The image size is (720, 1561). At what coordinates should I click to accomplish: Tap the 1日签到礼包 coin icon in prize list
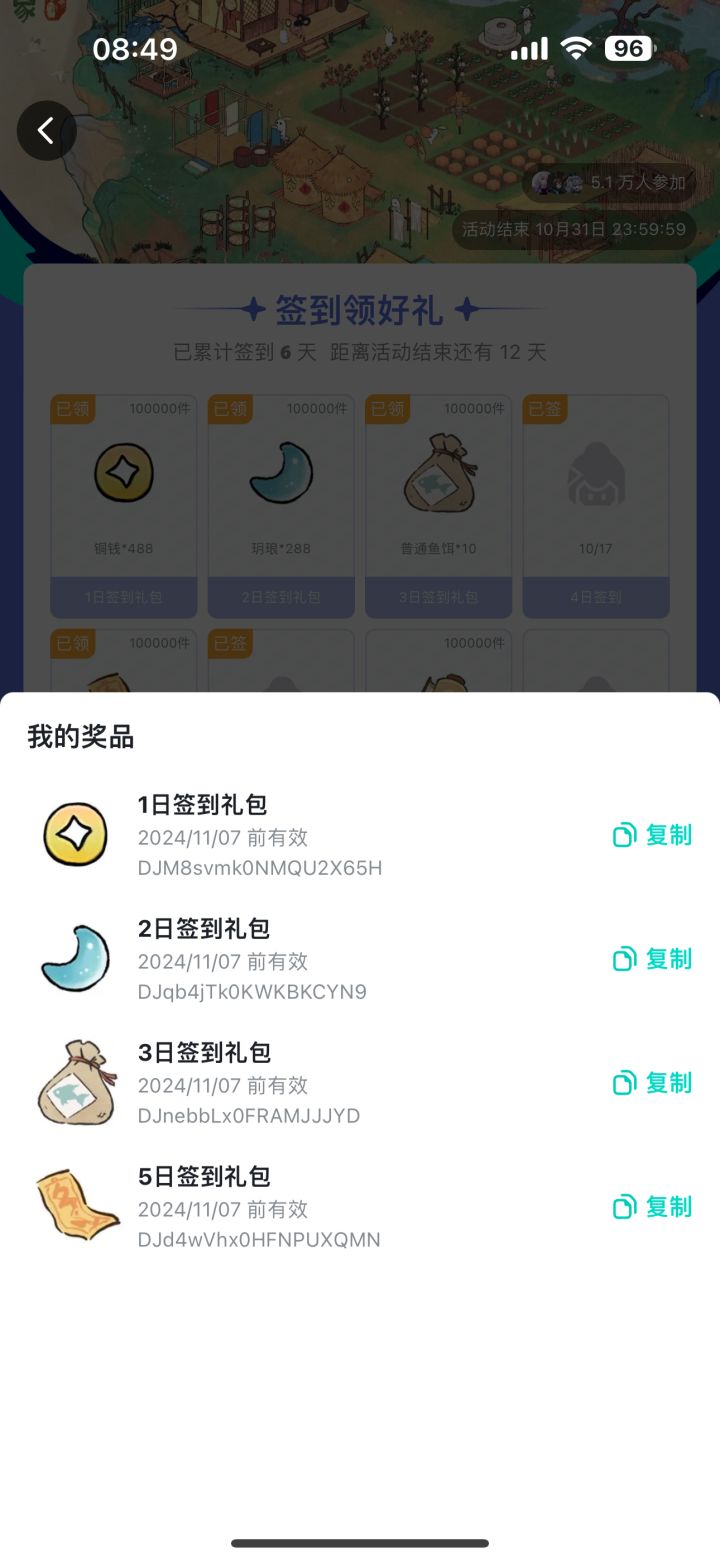pos(75,832)
